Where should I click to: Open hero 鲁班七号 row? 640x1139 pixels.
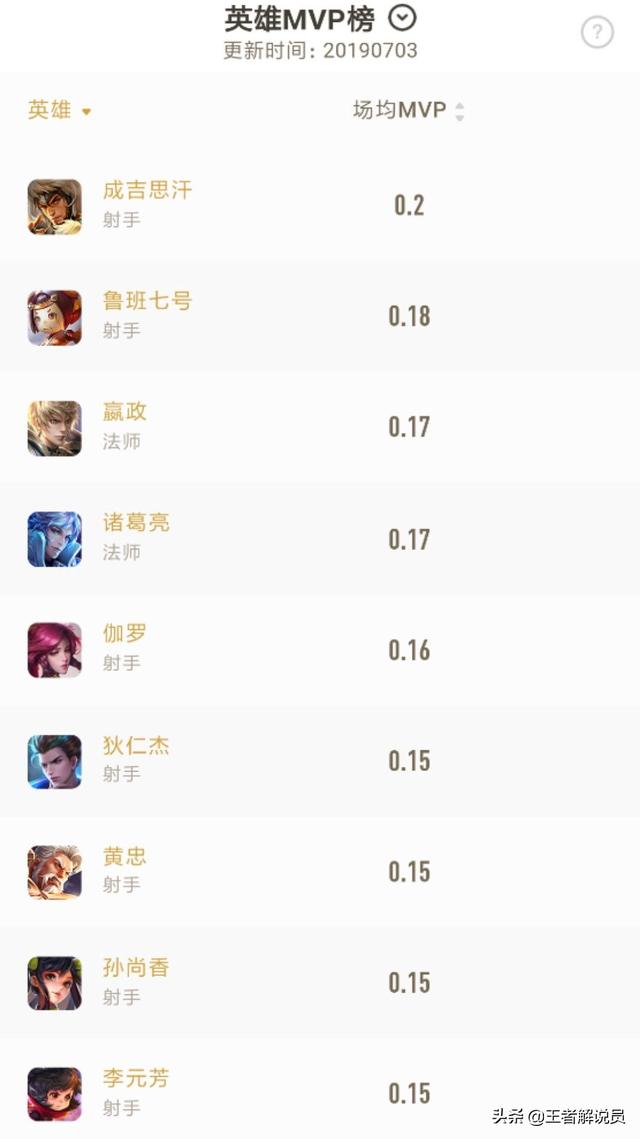[x=320, y=317]
